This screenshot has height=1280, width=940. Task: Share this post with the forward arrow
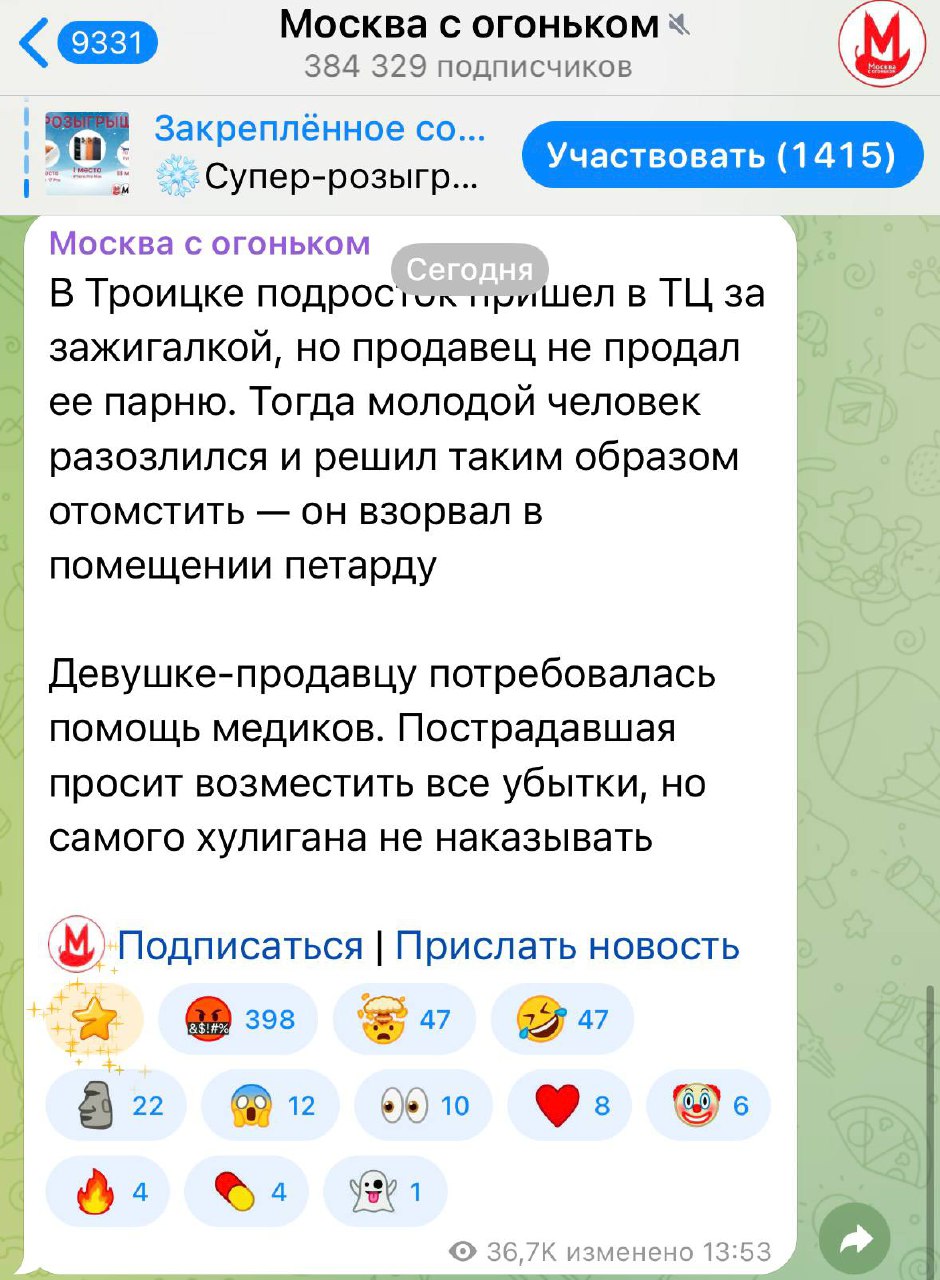[x=853, y=1240]
